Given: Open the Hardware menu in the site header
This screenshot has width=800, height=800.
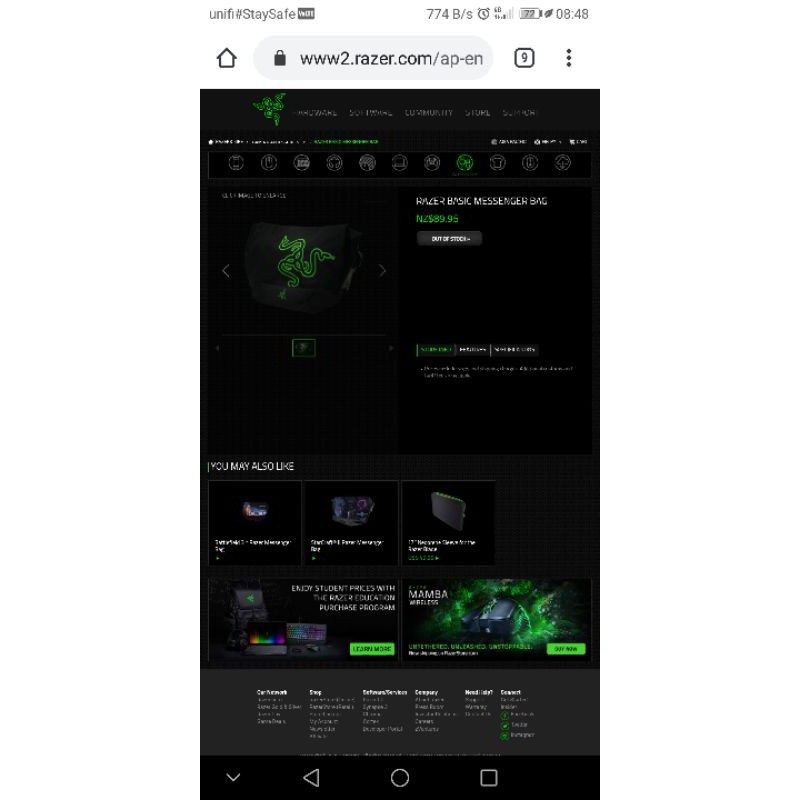Looking at the screenshot, I should [317, 113].
